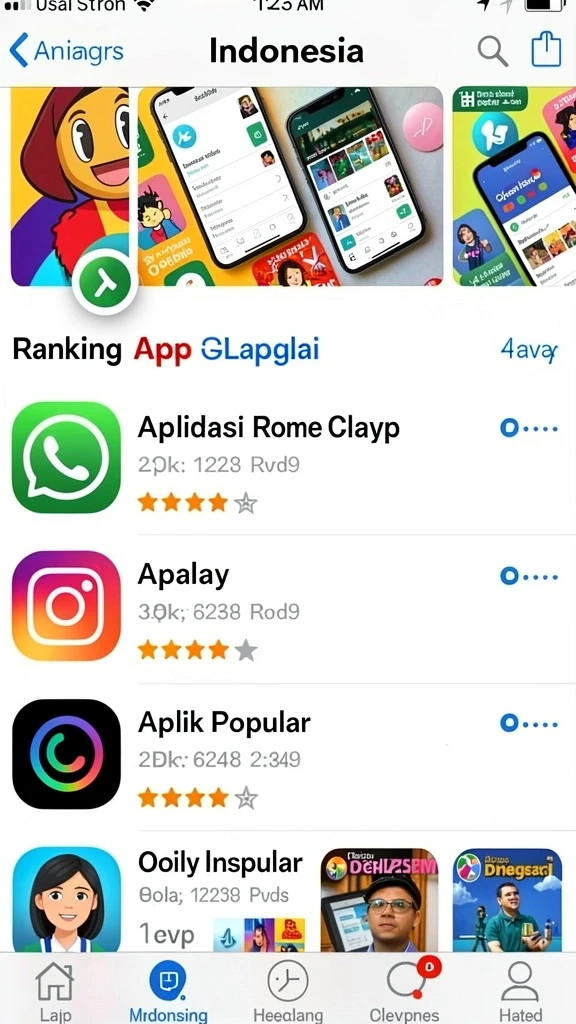Image resolution: width=576 pixels, height=1024 pixels.
Task: Share this Indonesia page
Action: pos(546,50)
